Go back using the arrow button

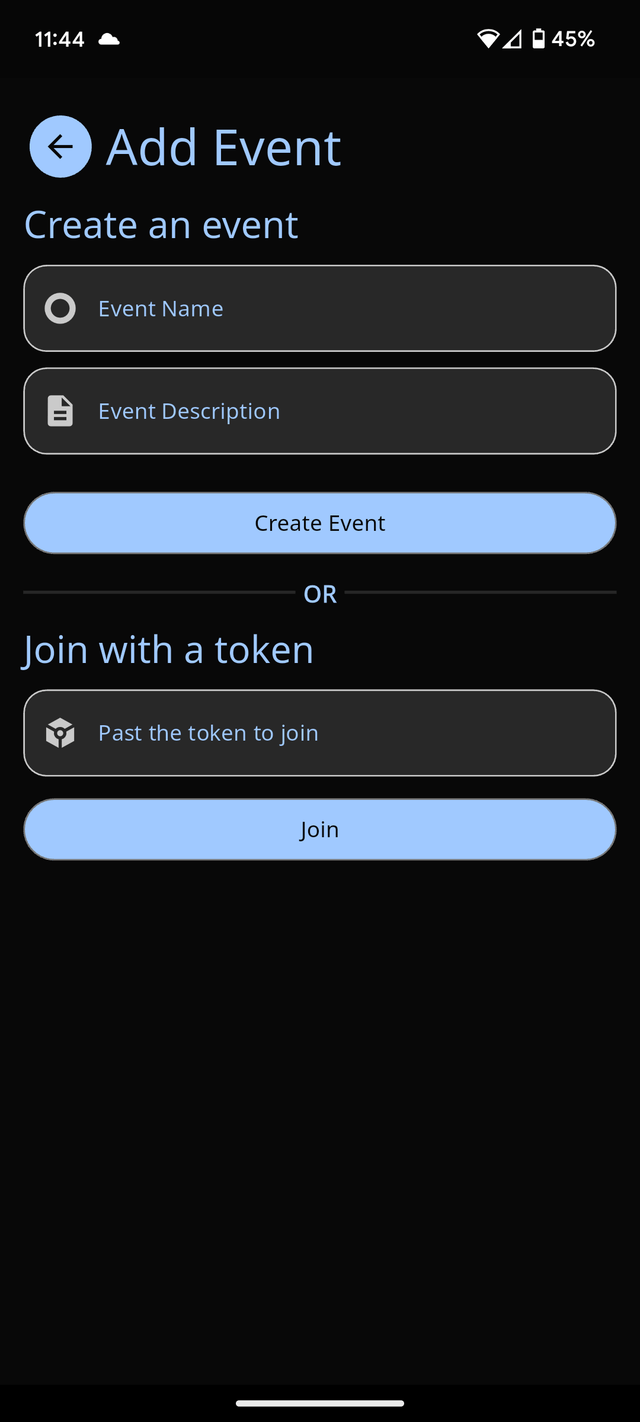click(60, 147)
